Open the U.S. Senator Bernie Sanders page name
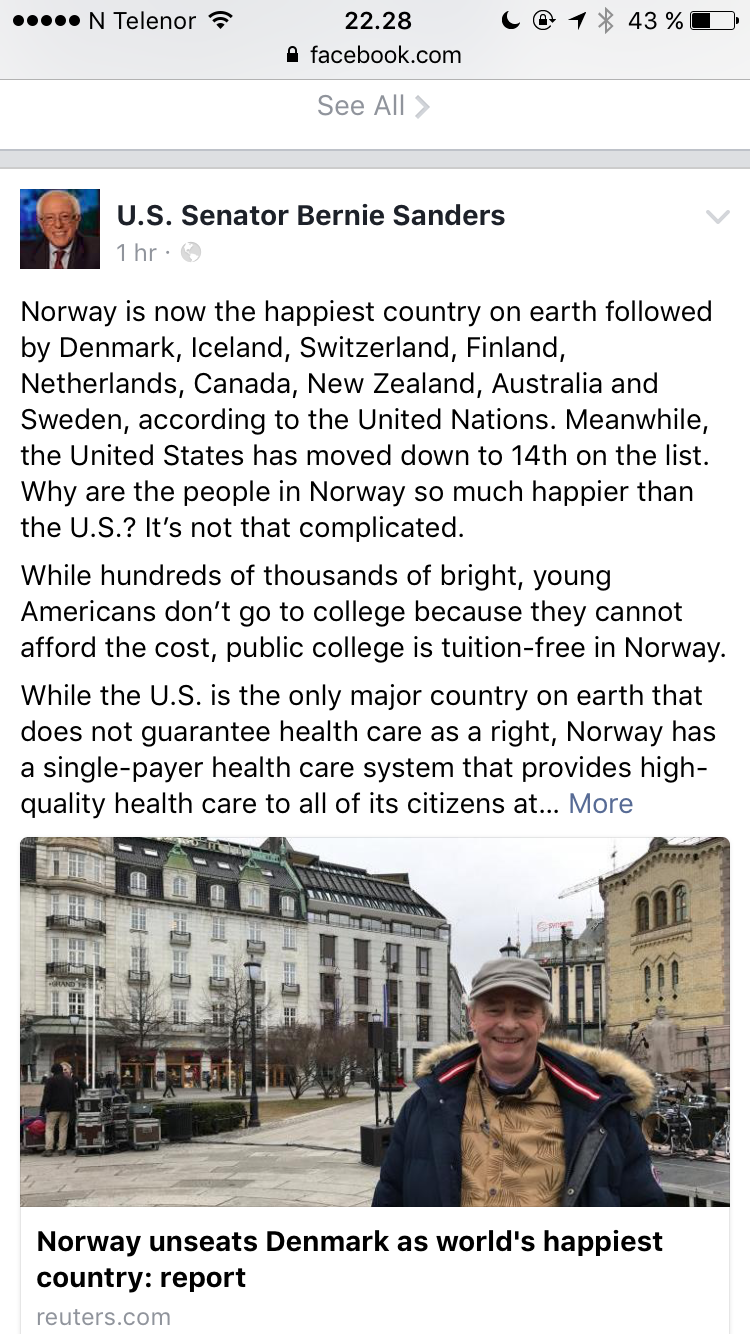750x1334 pixels. 311,215
